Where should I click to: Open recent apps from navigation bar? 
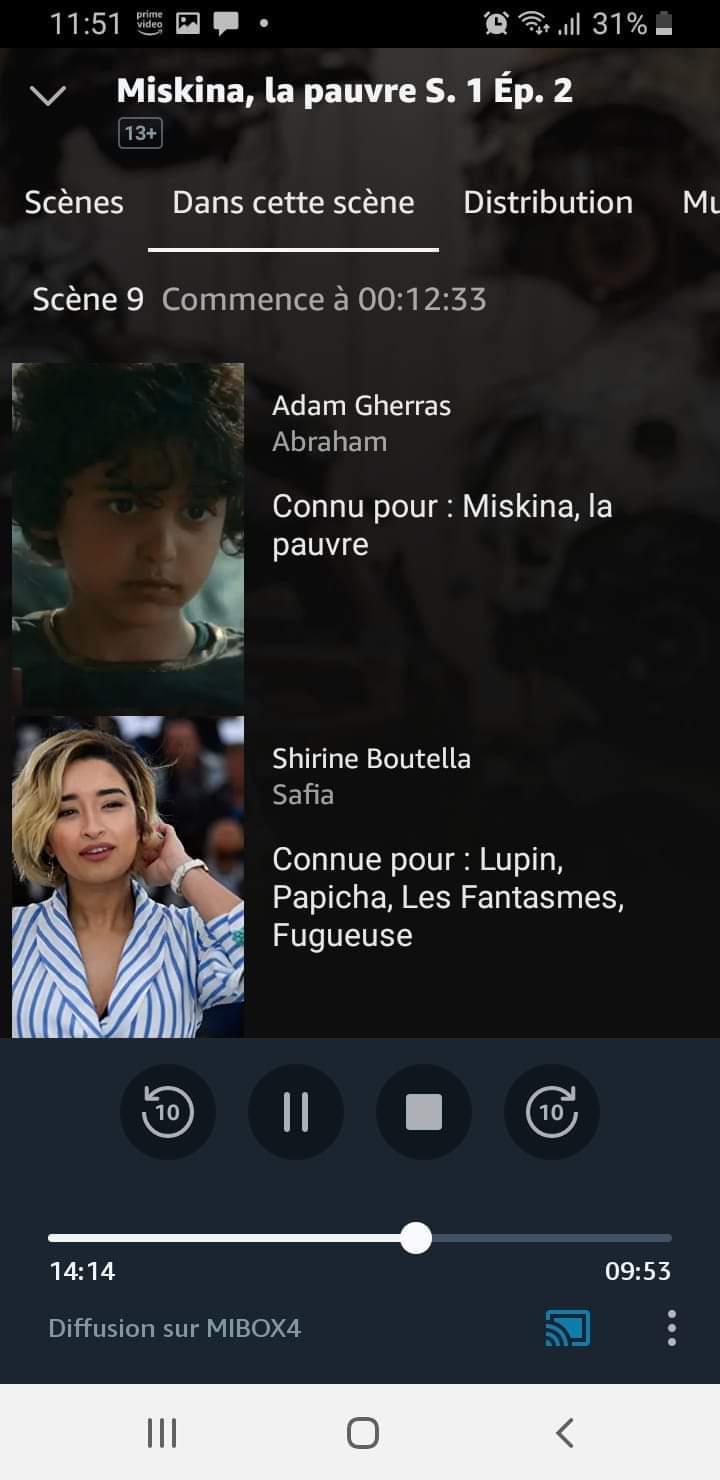pyautogui.click(x=162, y=1433)
